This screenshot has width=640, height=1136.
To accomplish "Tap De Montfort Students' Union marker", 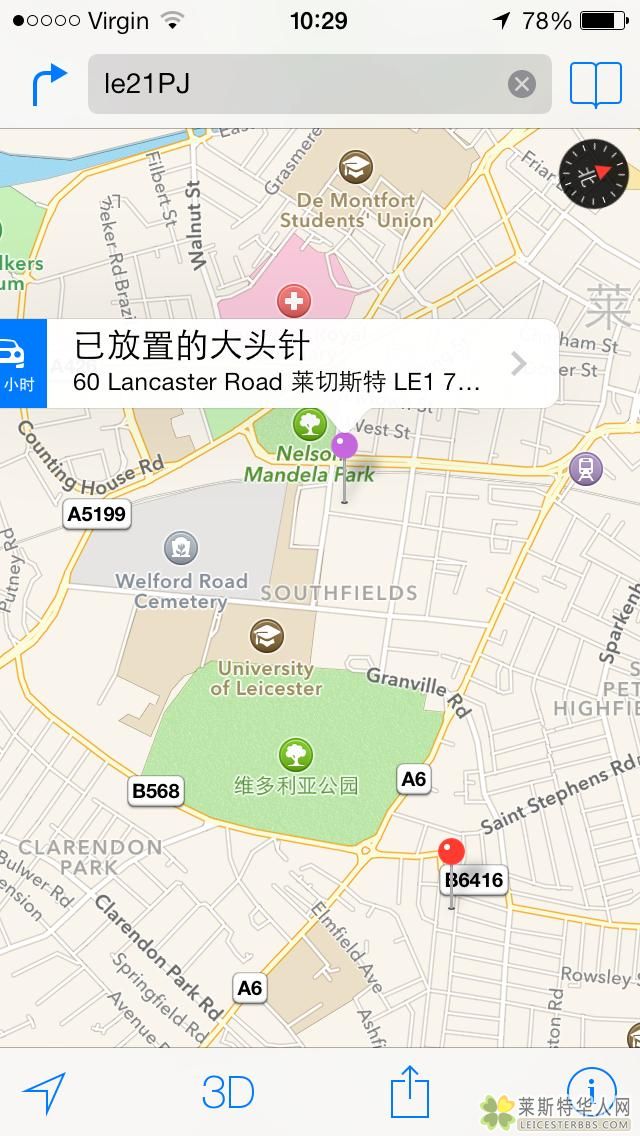I will pos(355,166).
